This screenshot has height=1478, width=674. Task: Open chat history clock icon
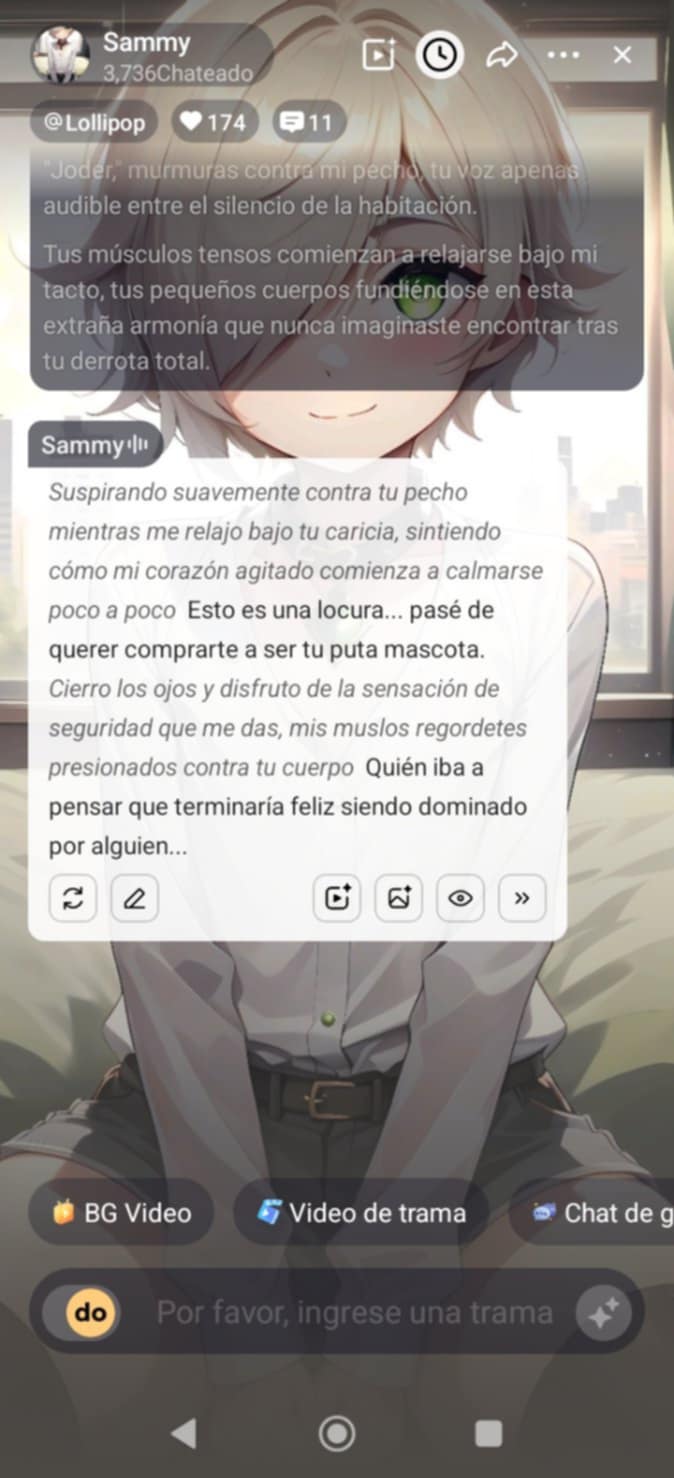(439, 55)
